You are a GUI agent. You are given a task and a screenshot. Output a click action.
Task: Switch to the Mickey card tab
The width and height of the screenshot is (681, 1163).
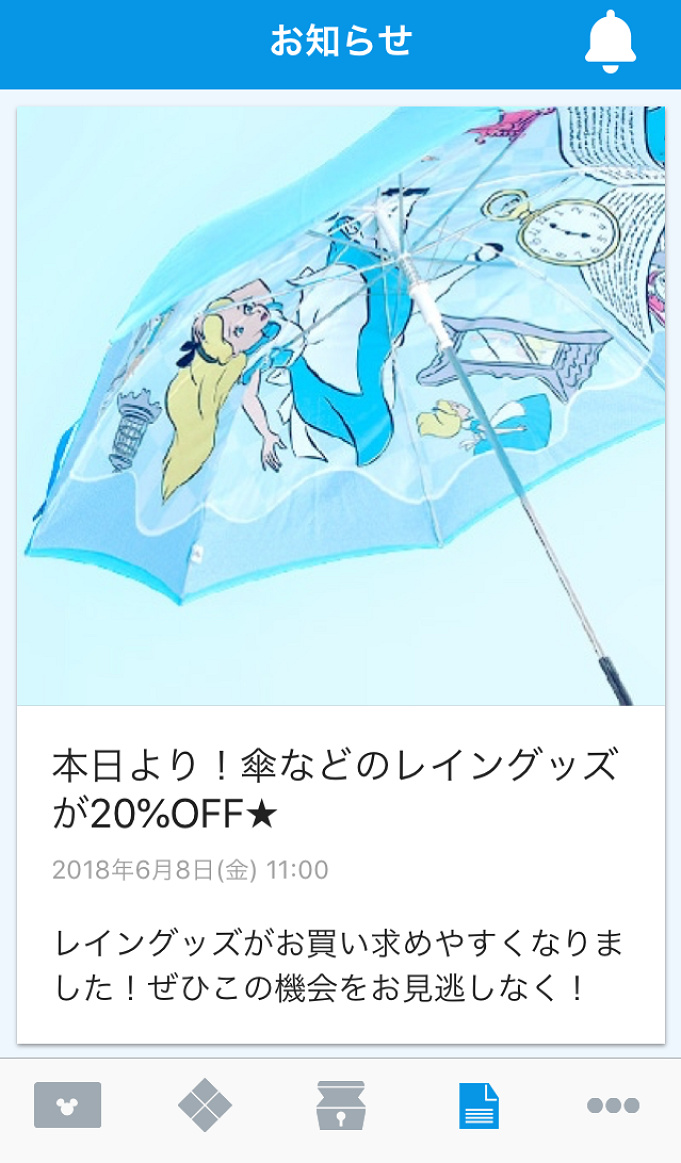click(68, 1105)
